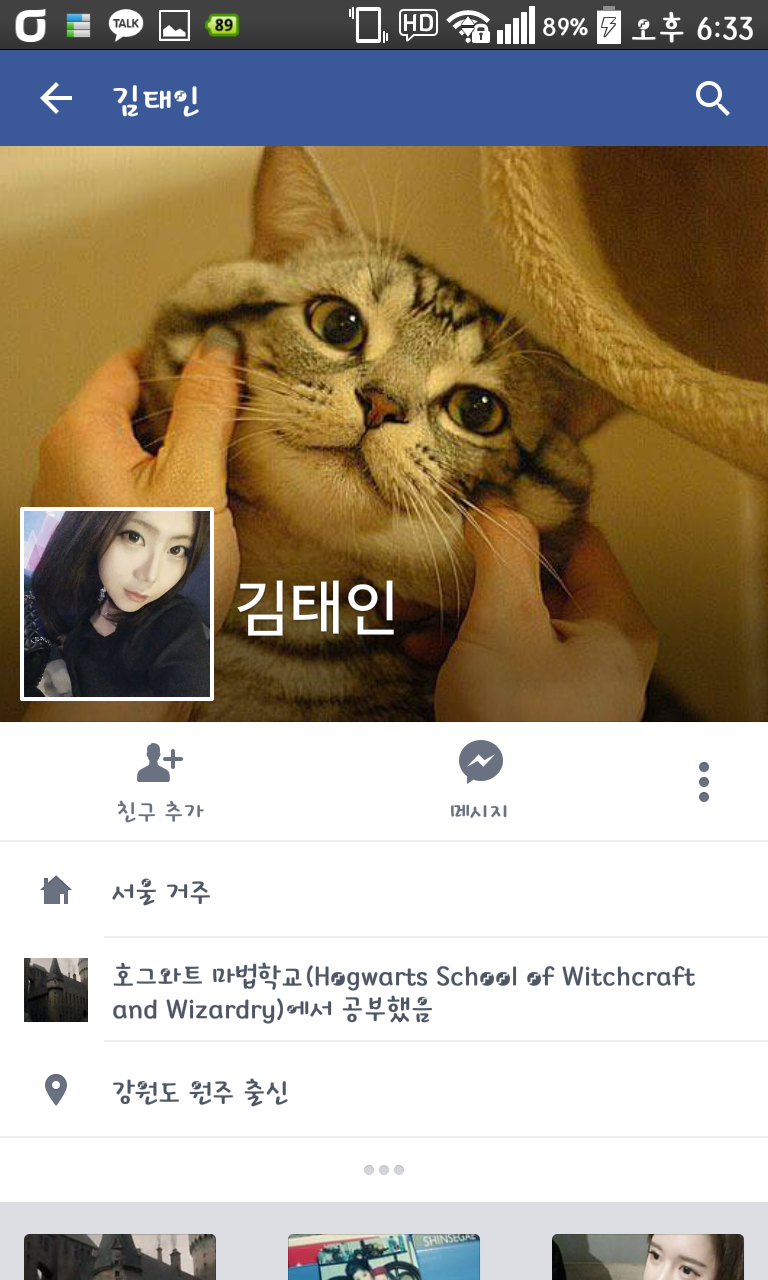Go back using the top-left arrow
Screen dimensions: 768x1280
(x=56, y=98)
